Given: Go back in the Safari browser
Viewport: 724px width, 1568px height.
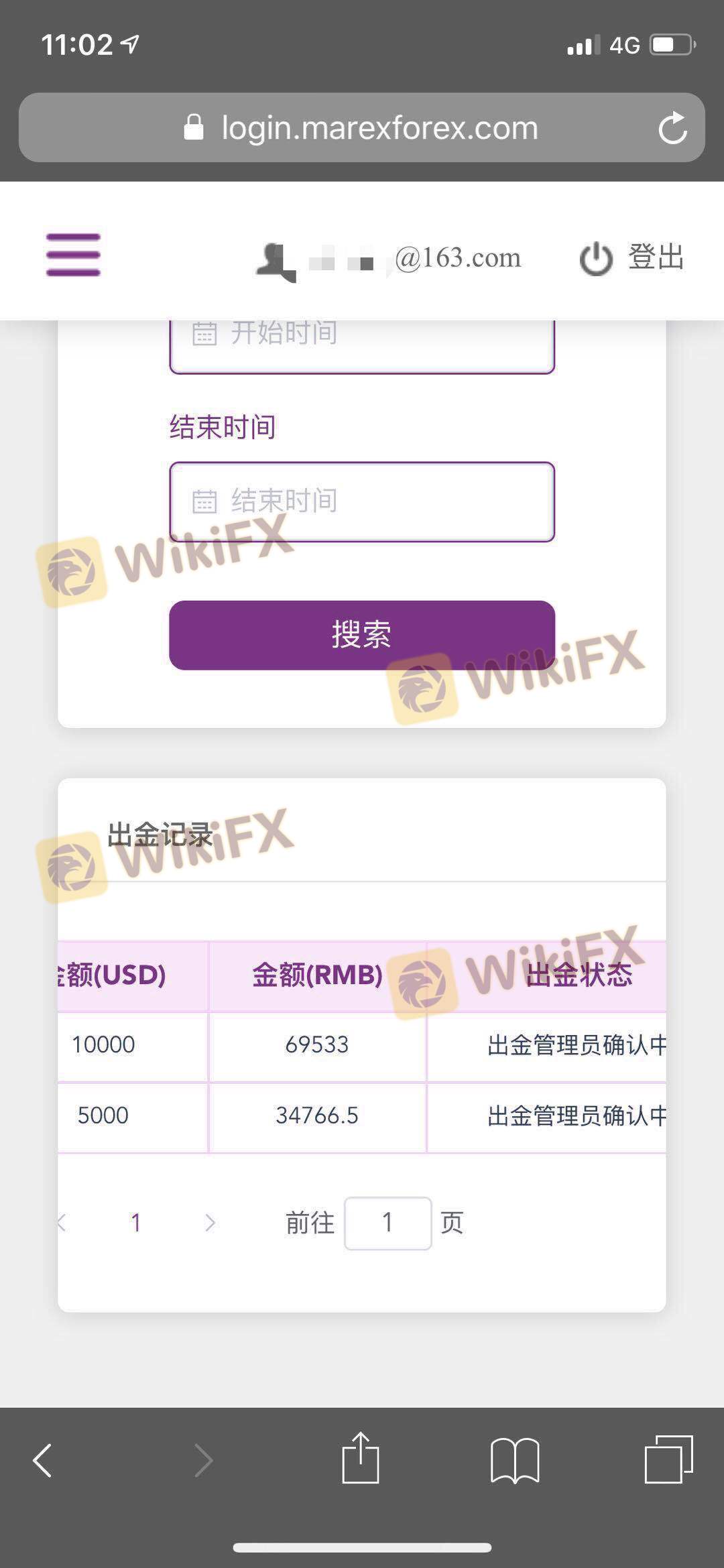Looking at the screenshot, I should (x=43, y=1460).
